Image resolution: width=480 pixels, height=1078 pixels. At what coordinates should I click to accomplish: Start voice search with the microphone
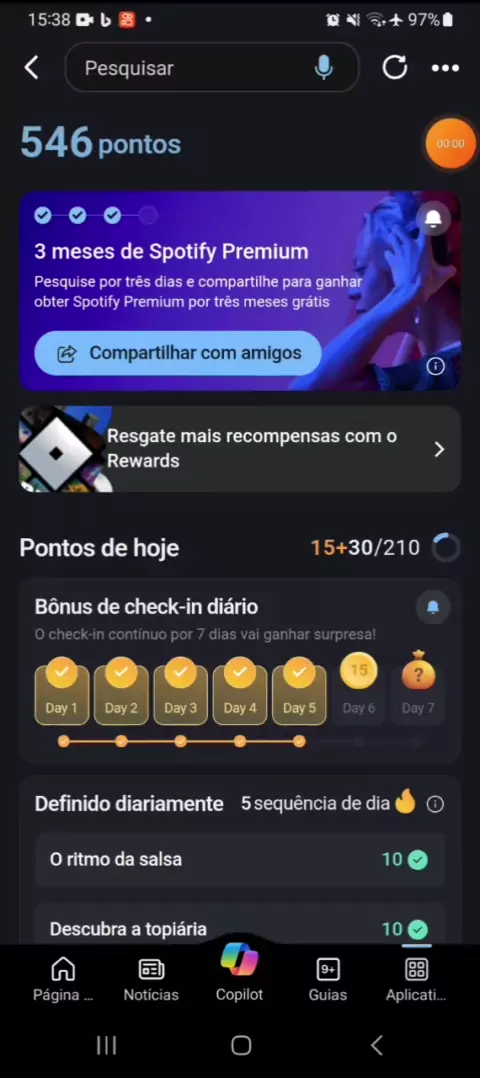[x=323, y=67]
